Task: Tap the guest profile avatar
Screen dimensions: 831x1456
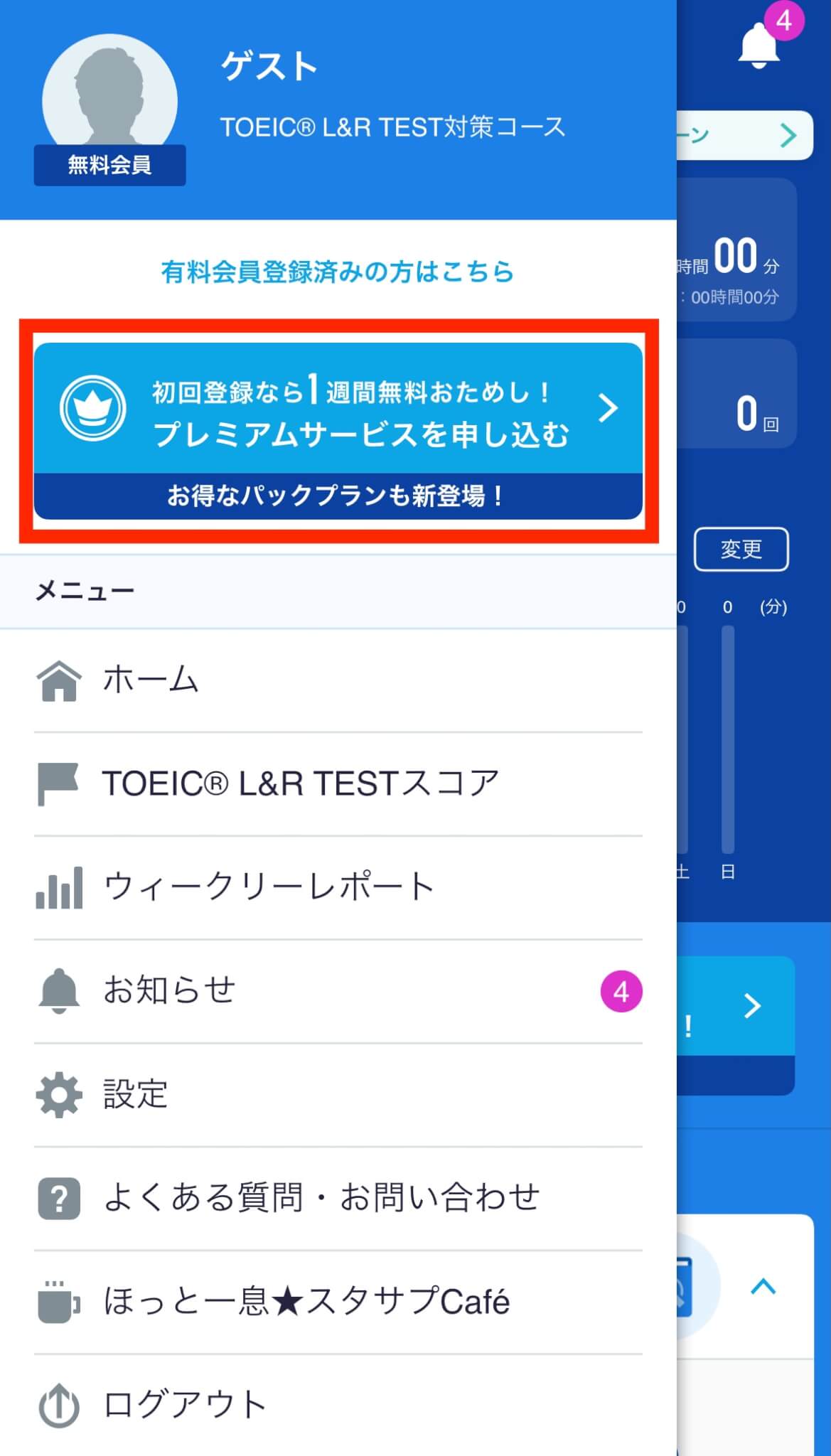Action: click(109, 100)
